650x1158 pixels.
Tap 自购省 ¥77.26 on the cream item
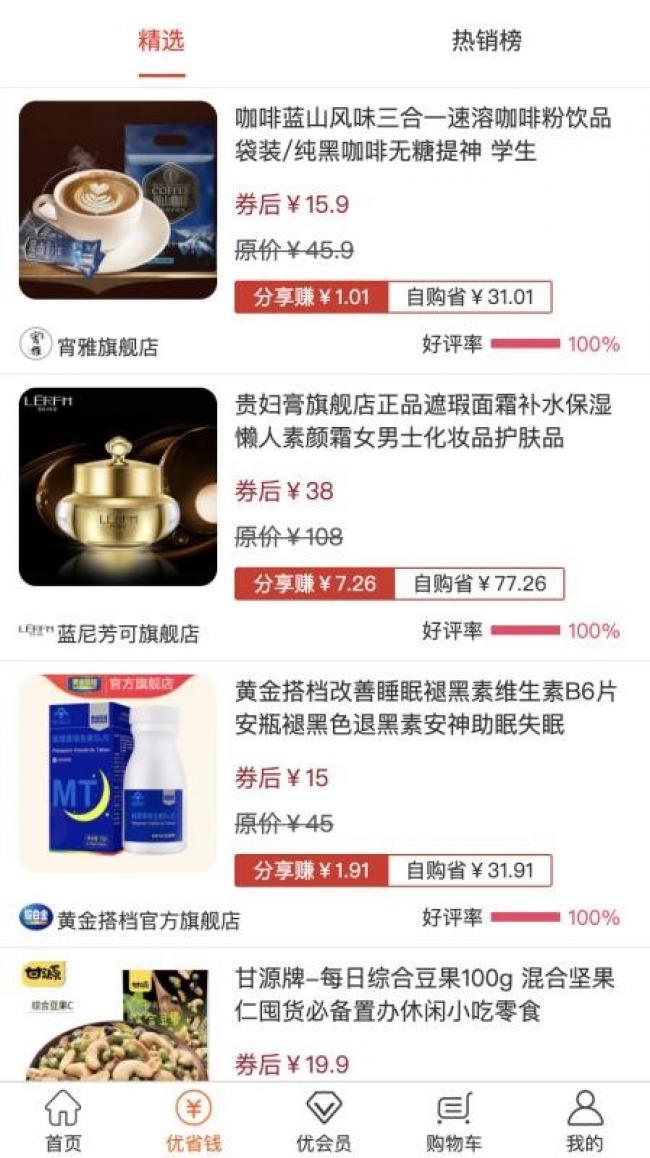coord(479,584)
